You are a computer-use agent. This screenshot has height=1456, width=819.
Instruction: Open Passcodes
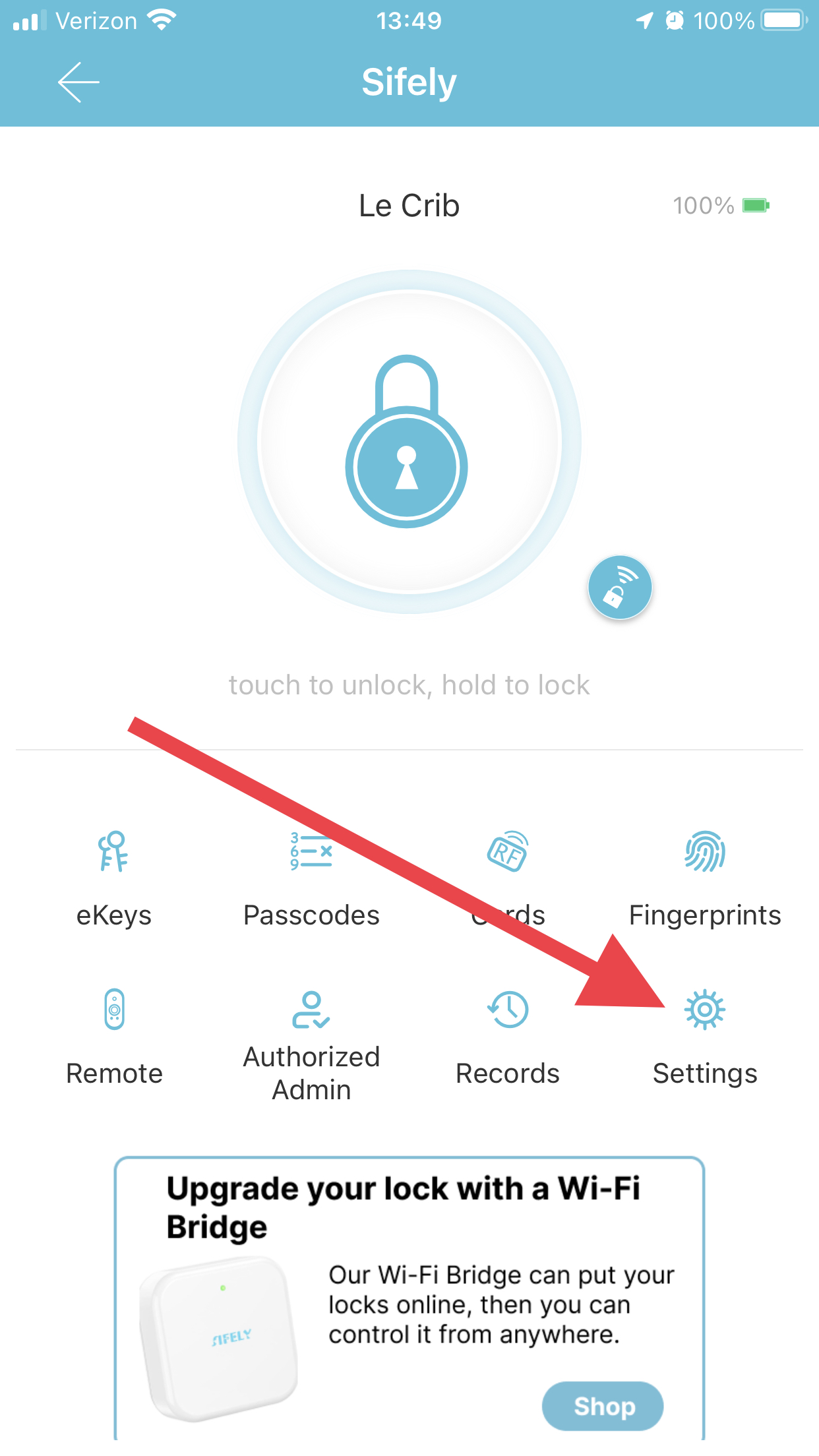(311, 878)
